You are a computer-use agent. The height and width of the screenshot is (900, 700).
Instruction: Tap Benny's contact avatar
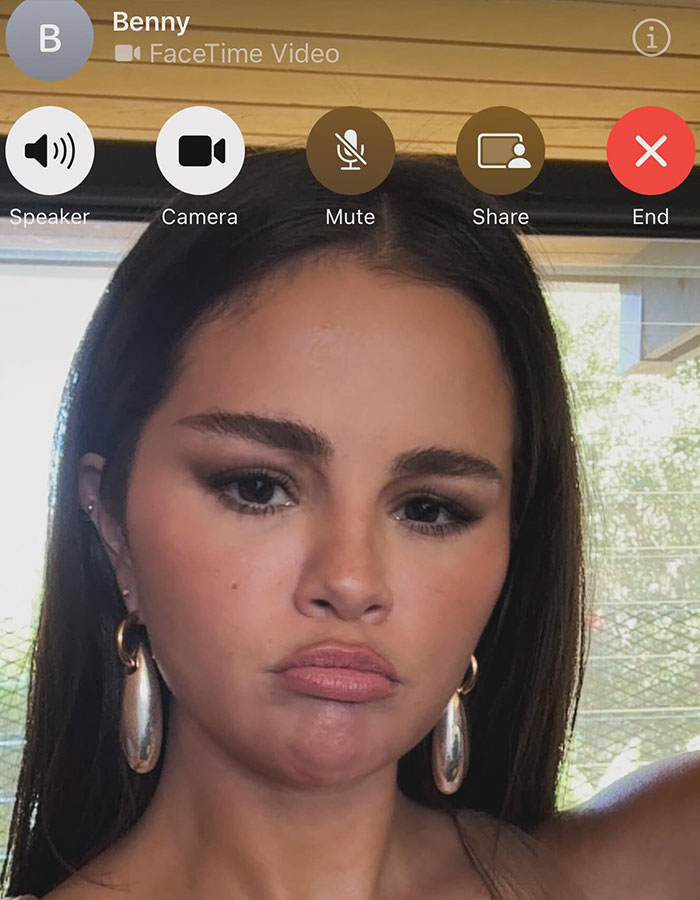49,38
